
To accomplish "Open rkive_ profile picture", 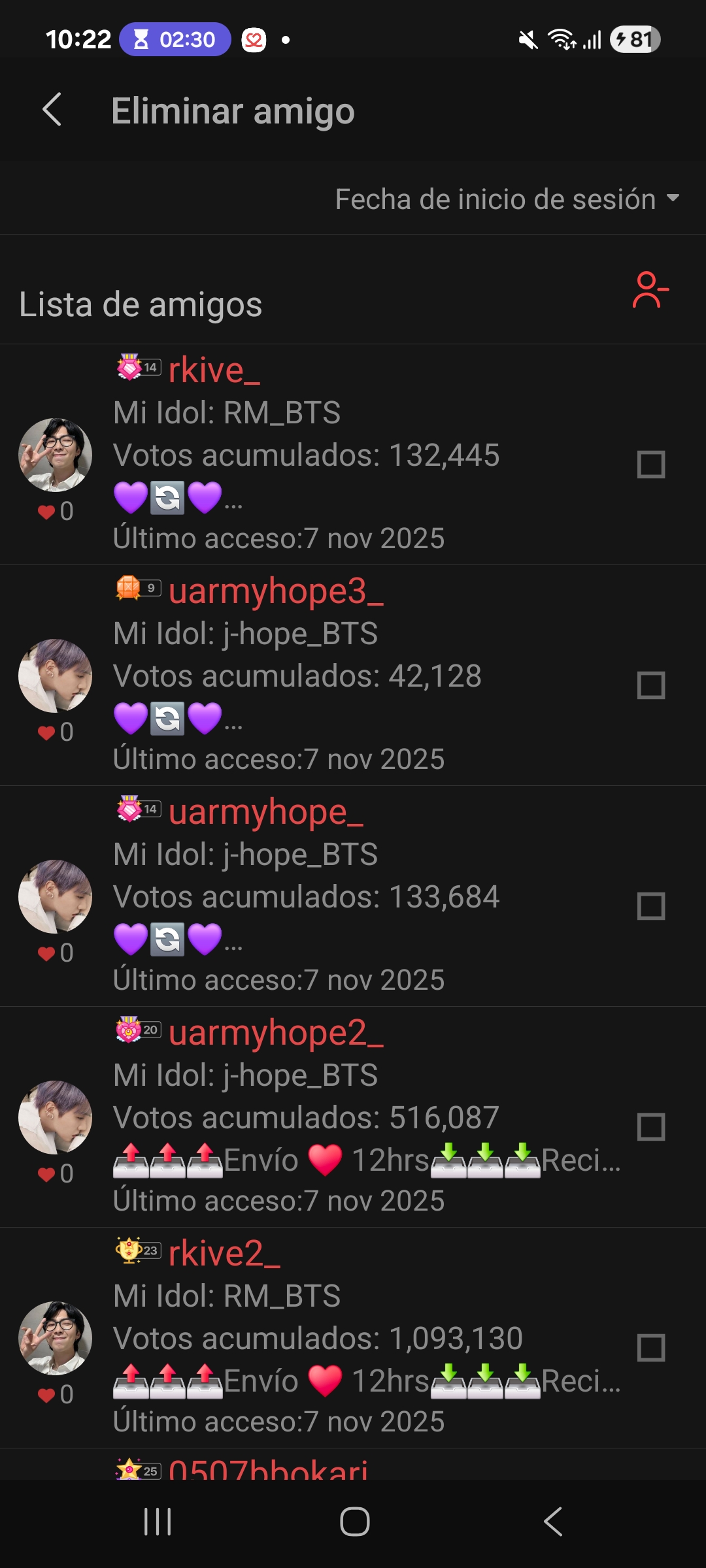I will [x=55, y=455].
